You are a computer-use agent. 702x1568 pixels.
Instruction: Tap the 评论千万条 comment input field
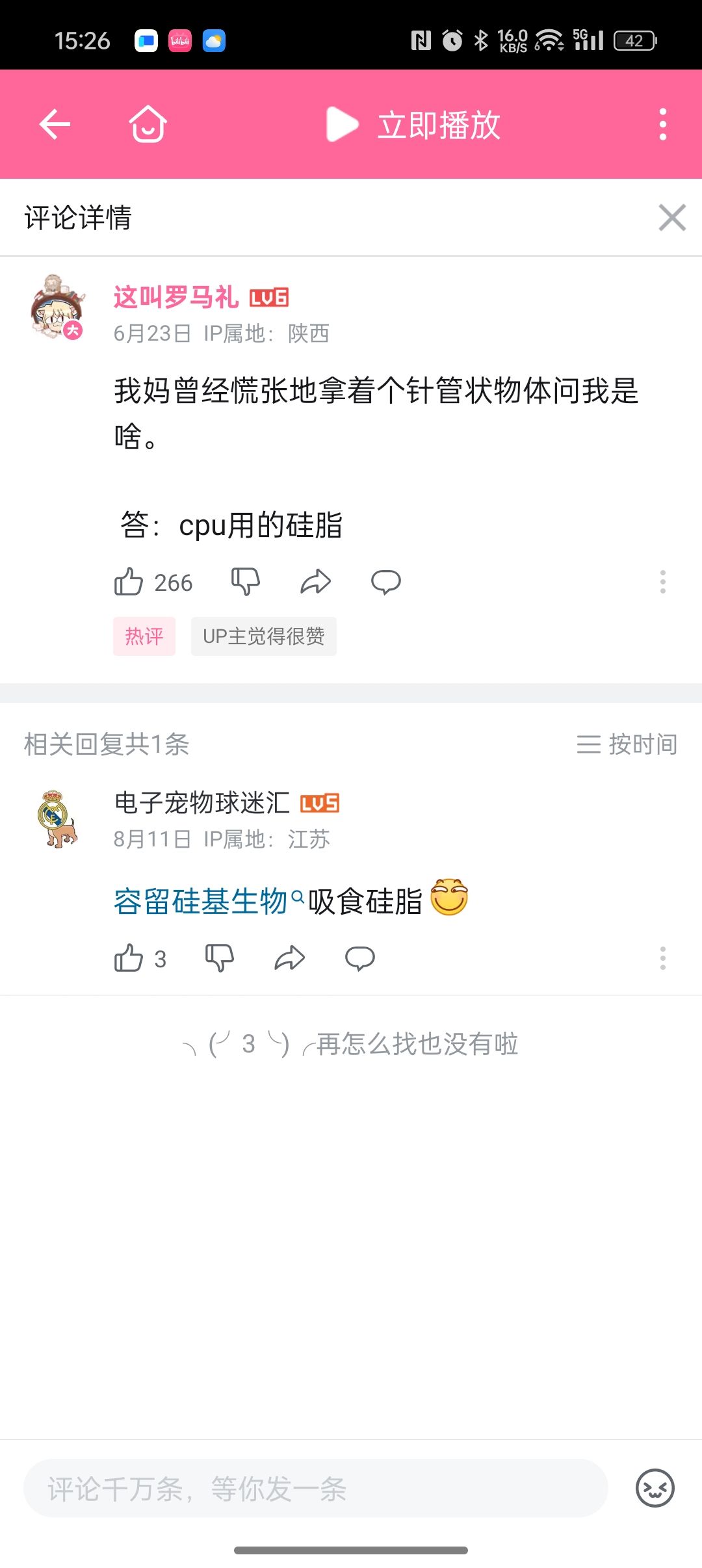[316, 1489]
